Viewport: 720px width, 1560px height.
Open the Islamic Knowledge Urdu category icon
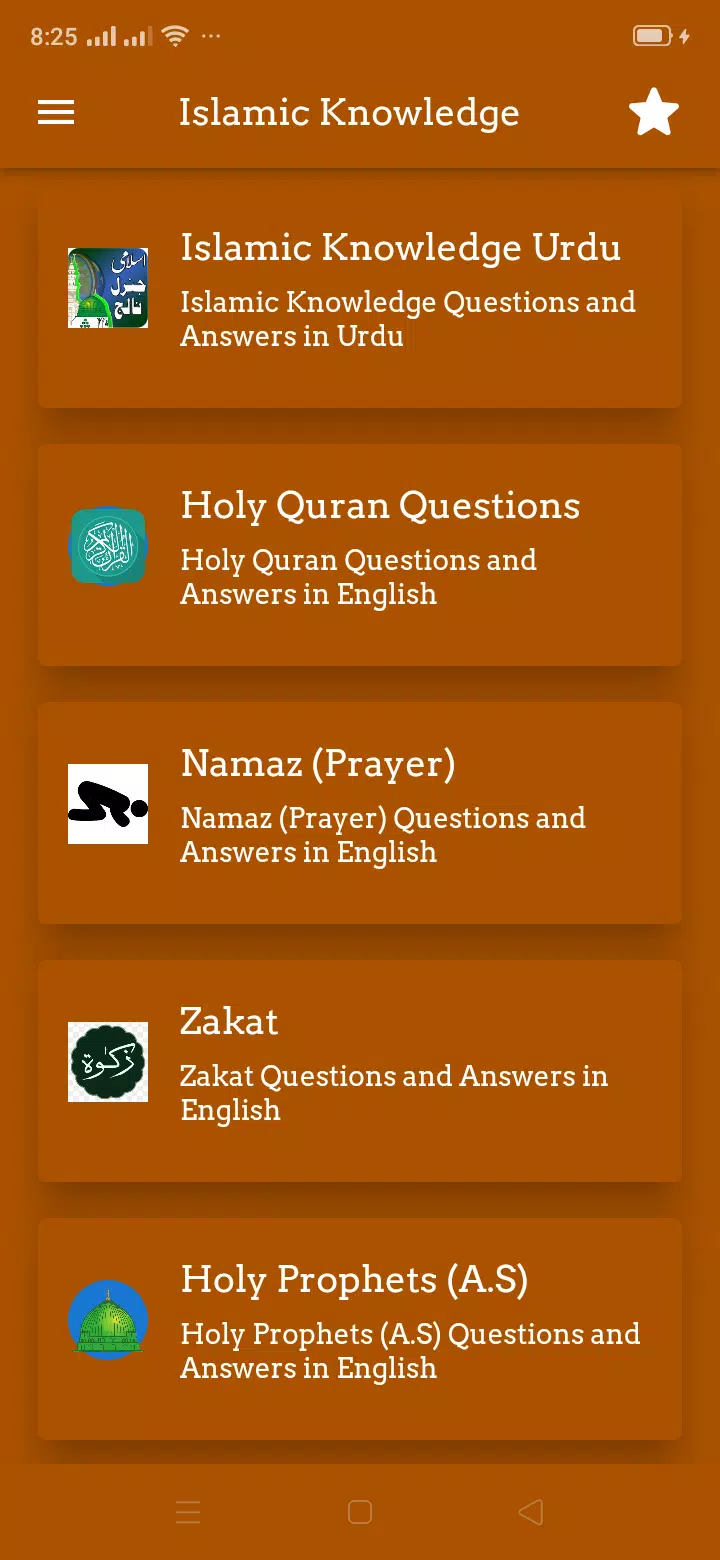point(108,288)
